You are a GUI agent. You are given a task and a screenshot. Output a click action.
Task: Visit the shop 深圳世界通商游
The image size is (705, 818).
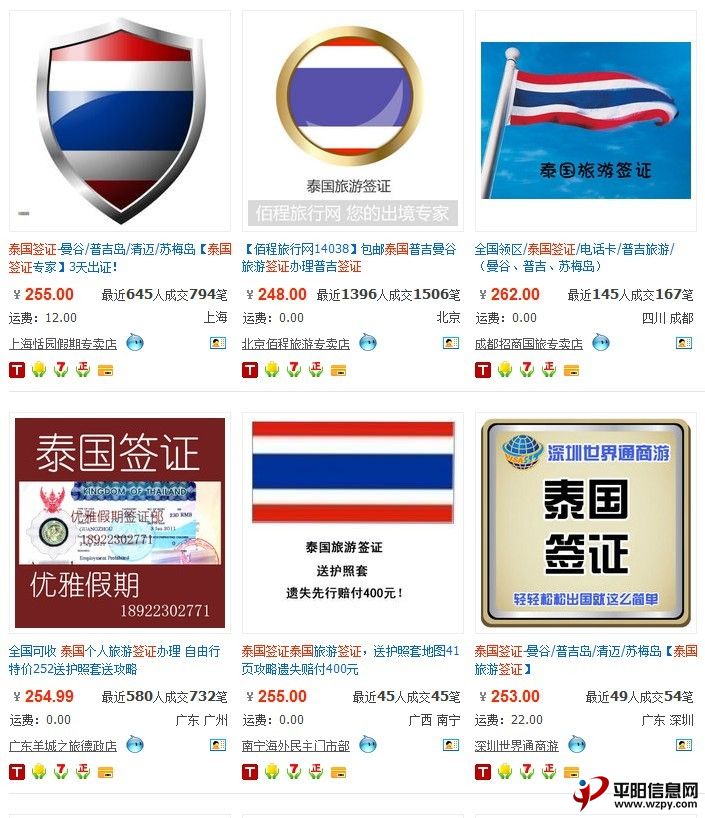(516, 746)
